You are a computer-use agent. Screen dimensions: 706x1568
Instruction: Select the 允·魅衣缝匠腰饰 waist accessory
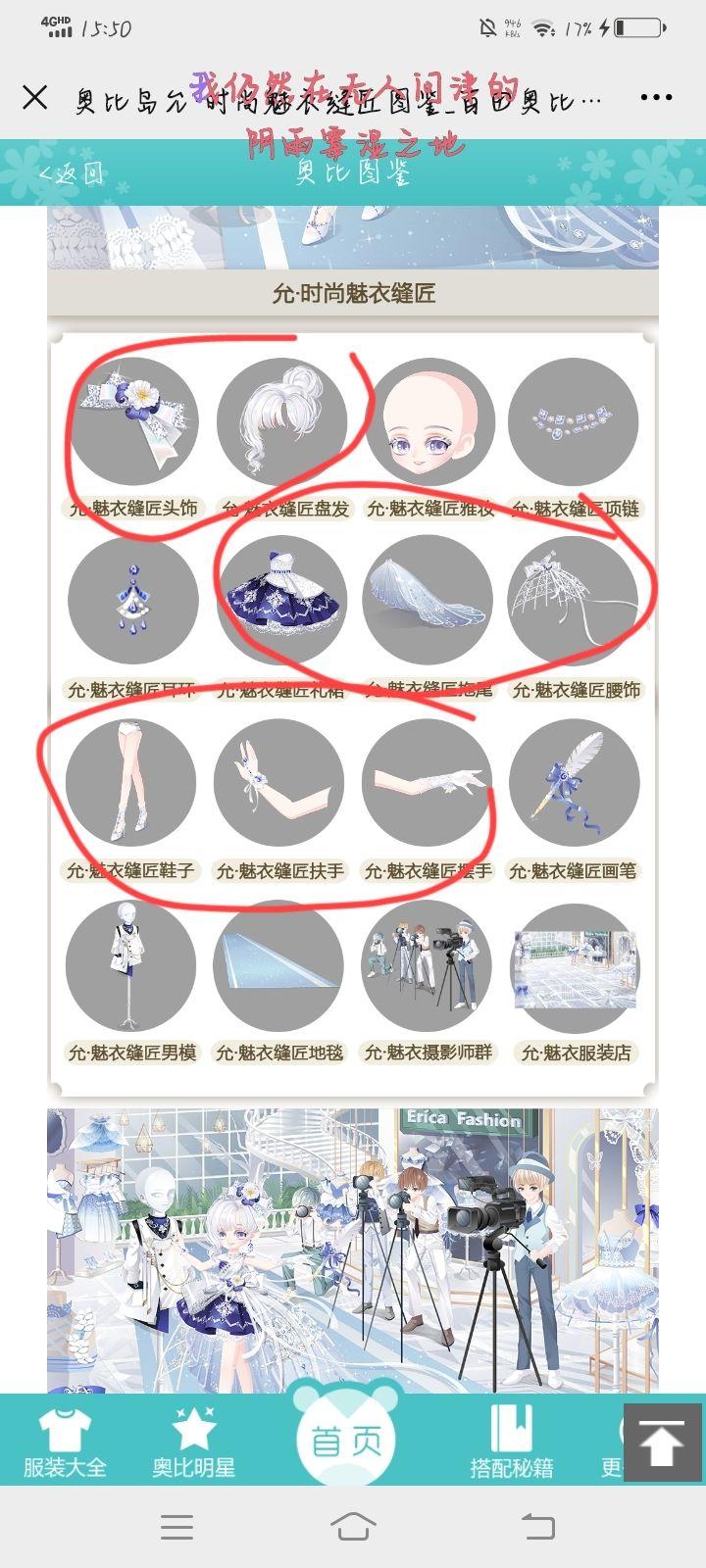574,602
